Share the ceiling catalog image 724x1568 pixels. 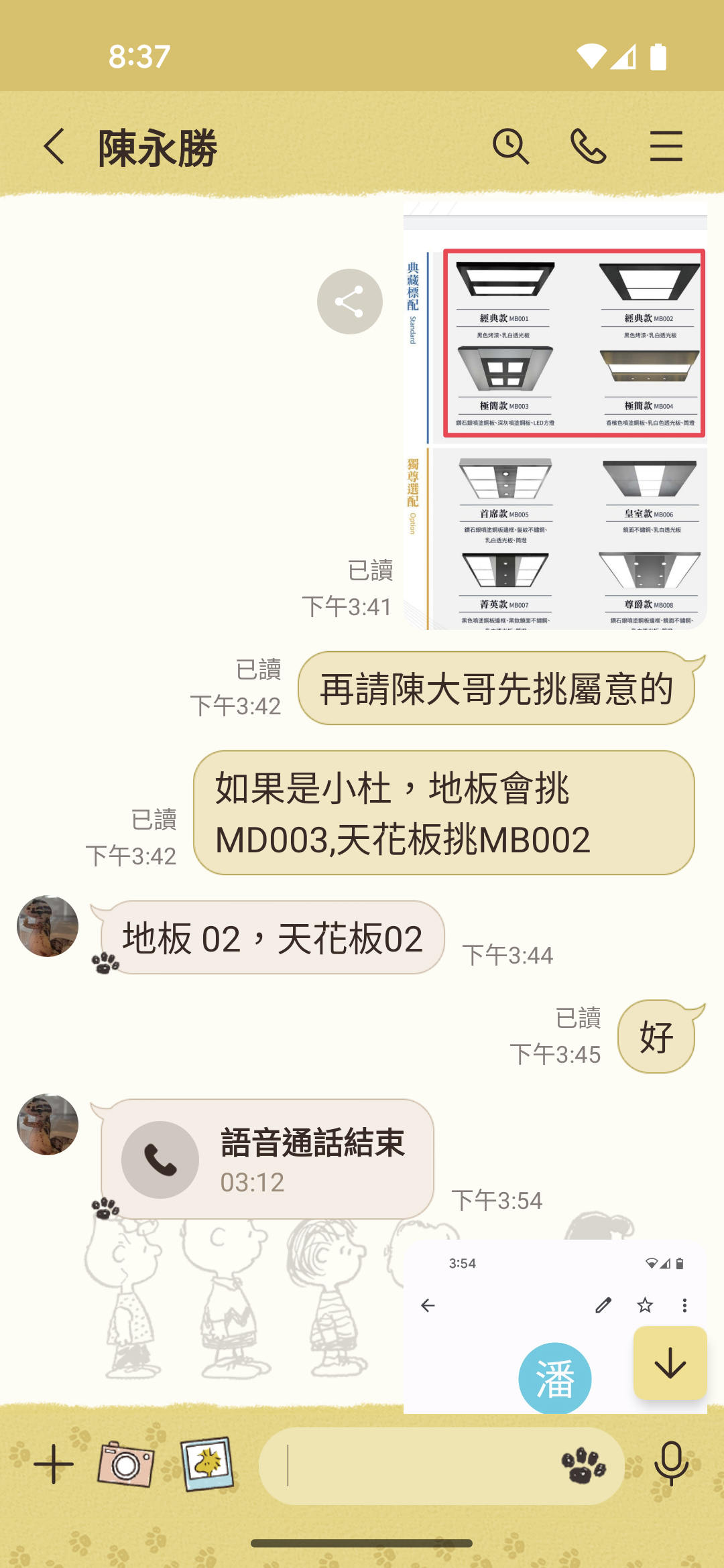point(350,302)
